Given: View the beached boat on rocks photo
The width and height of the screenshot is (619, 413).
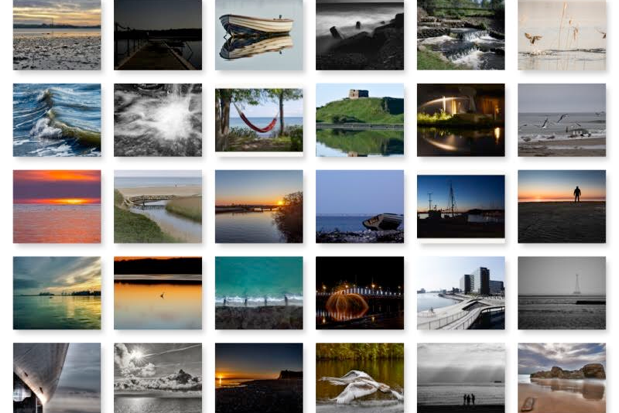Looking at the screenshot, I should [360, 206].
